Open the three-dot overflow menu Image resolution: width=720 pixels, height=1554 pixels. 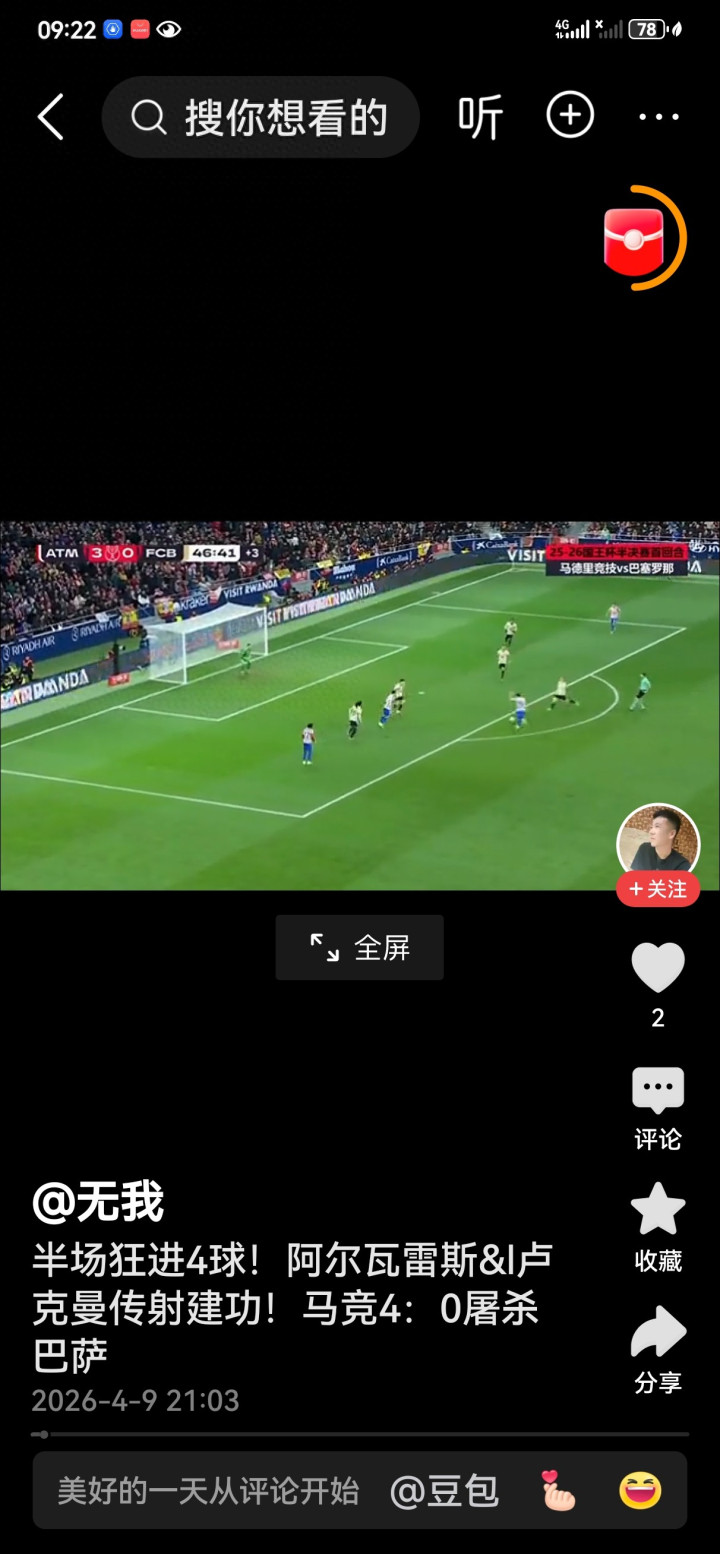coord(659,118)
